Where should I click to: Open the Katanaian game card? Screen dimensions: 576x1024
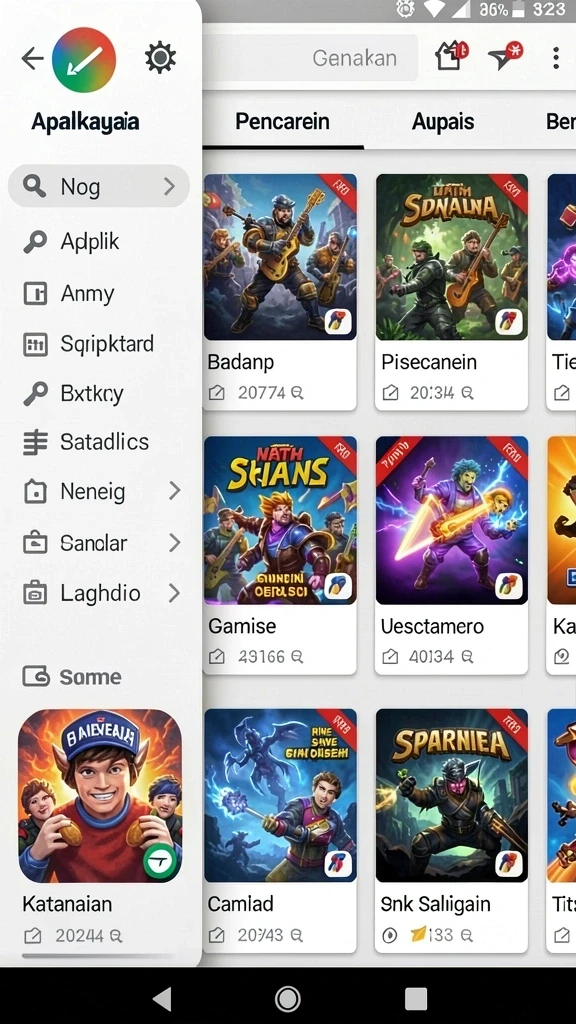point(100,828)
